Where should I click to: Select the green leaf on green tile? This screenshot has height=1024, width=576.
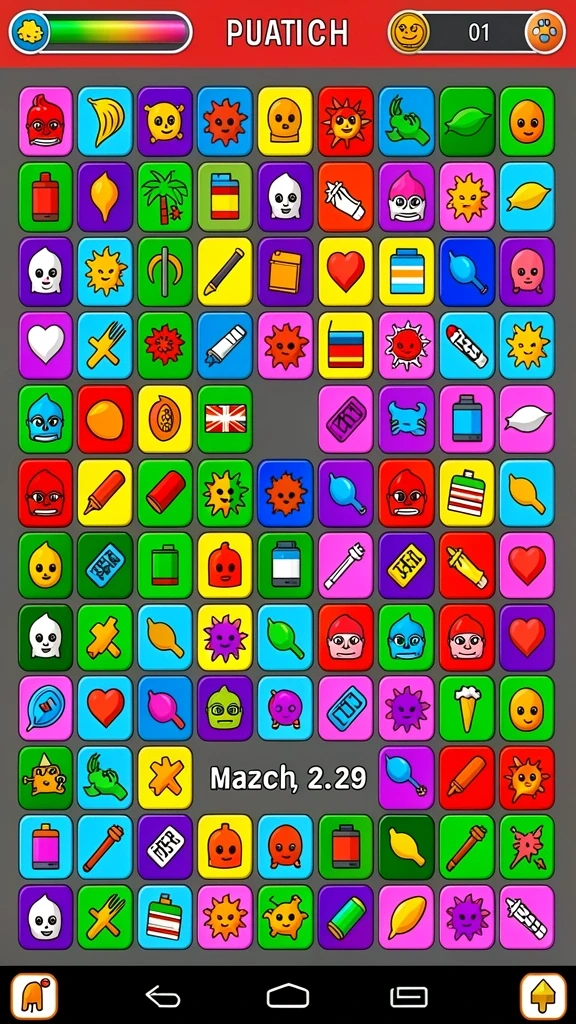pyautogui.click(x=466, y=121)
